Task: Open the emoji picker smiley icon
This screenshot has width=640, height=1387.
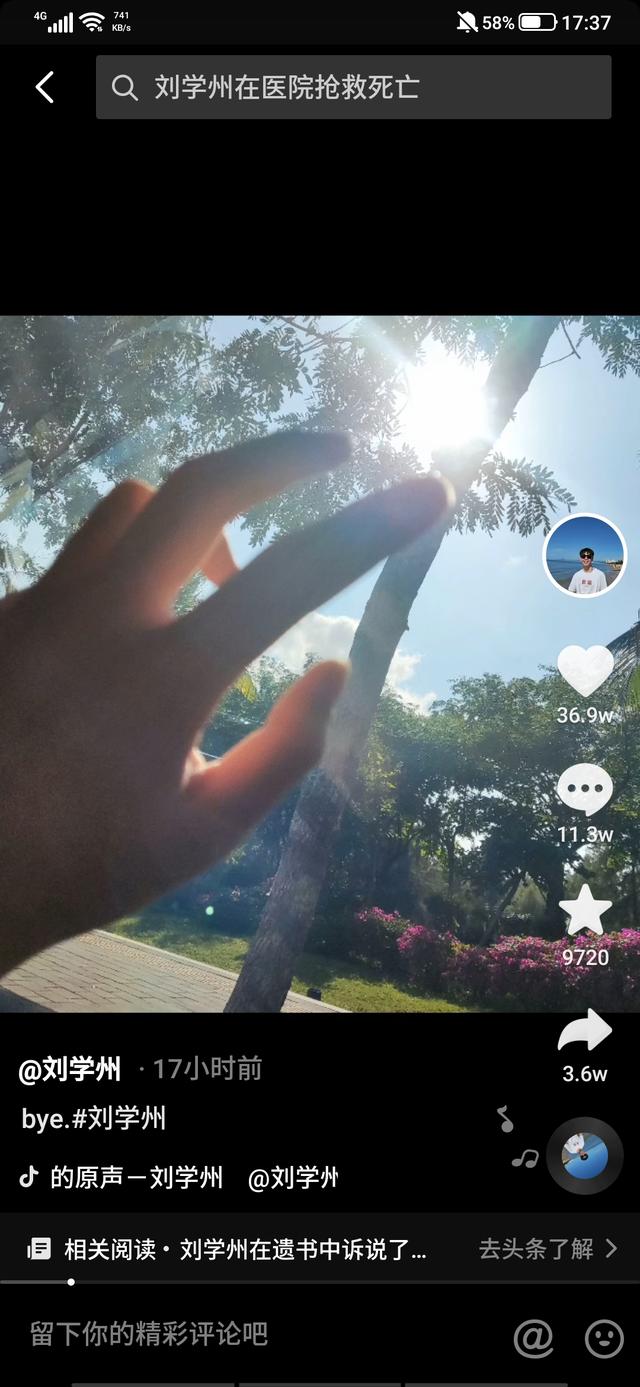Action: (604, 1338)
